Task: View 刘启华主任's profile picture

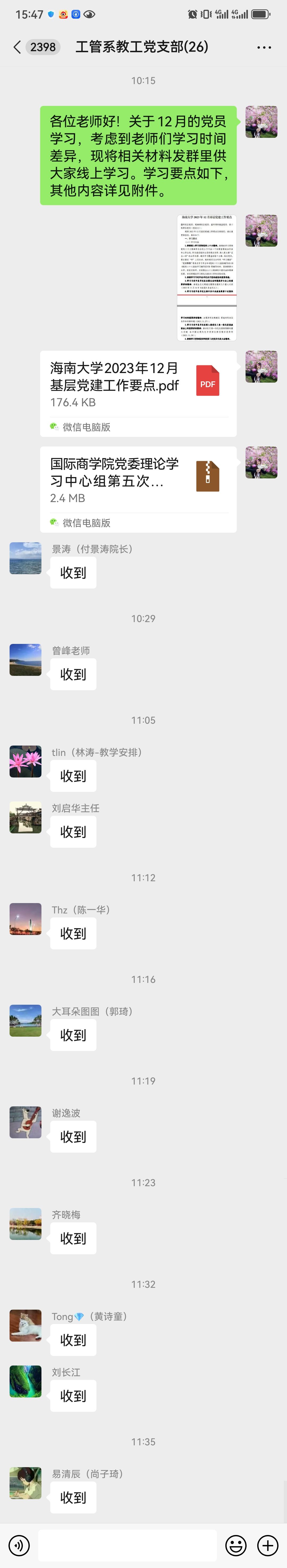Action: point(26,817)
